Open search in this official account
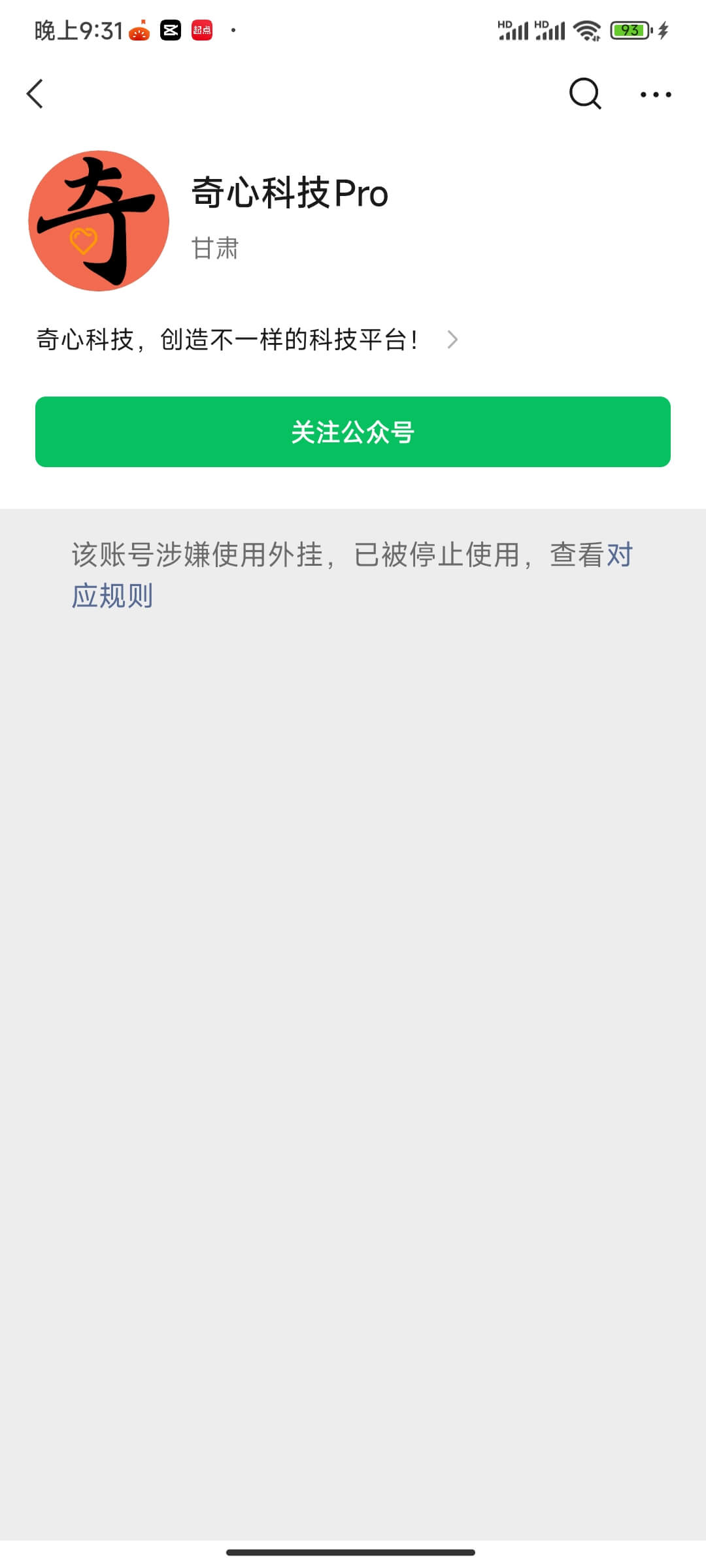The image size is (706, 1568). point(584,94)
